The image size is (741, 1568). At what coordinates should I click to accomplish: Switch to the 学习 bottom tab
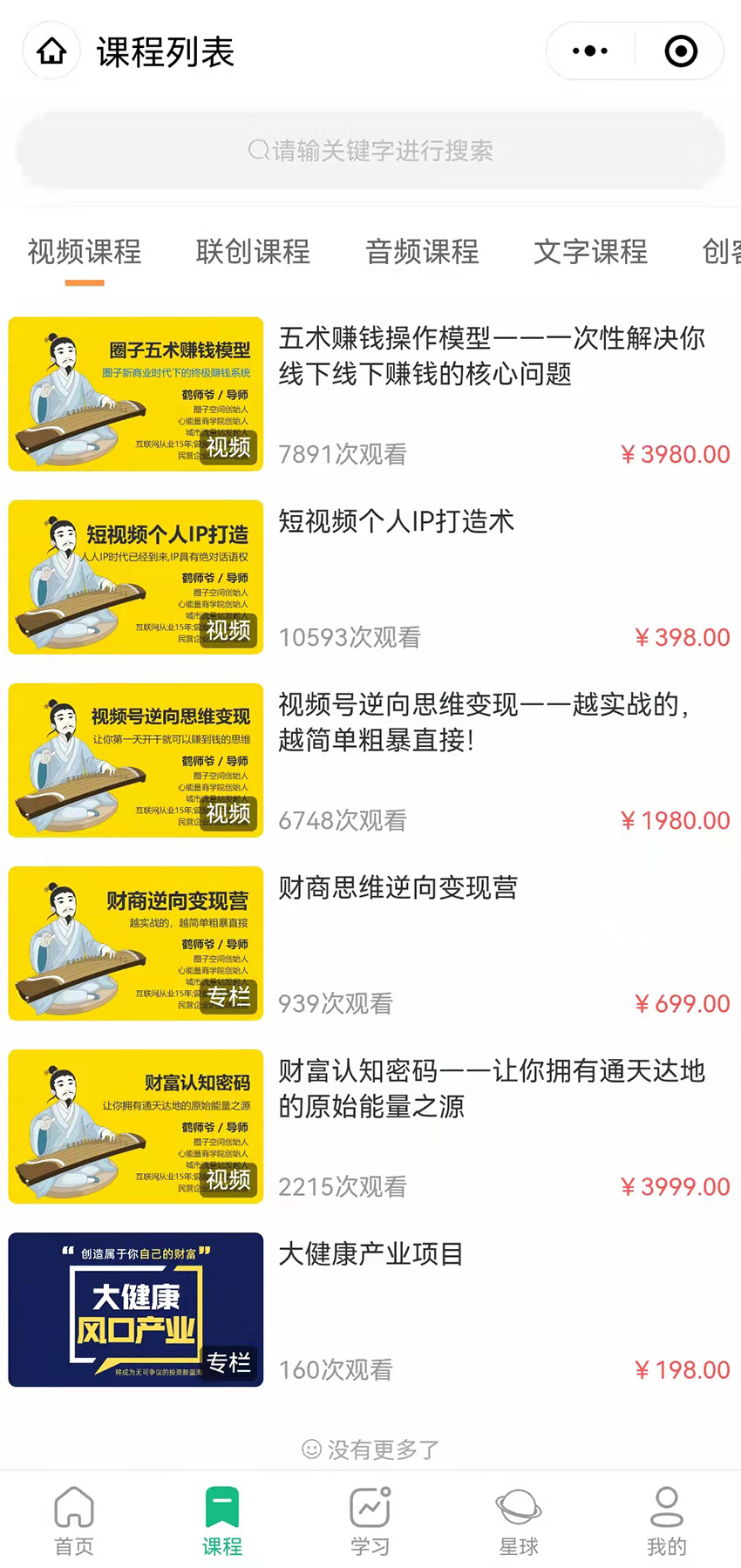tap(370, 1521)
